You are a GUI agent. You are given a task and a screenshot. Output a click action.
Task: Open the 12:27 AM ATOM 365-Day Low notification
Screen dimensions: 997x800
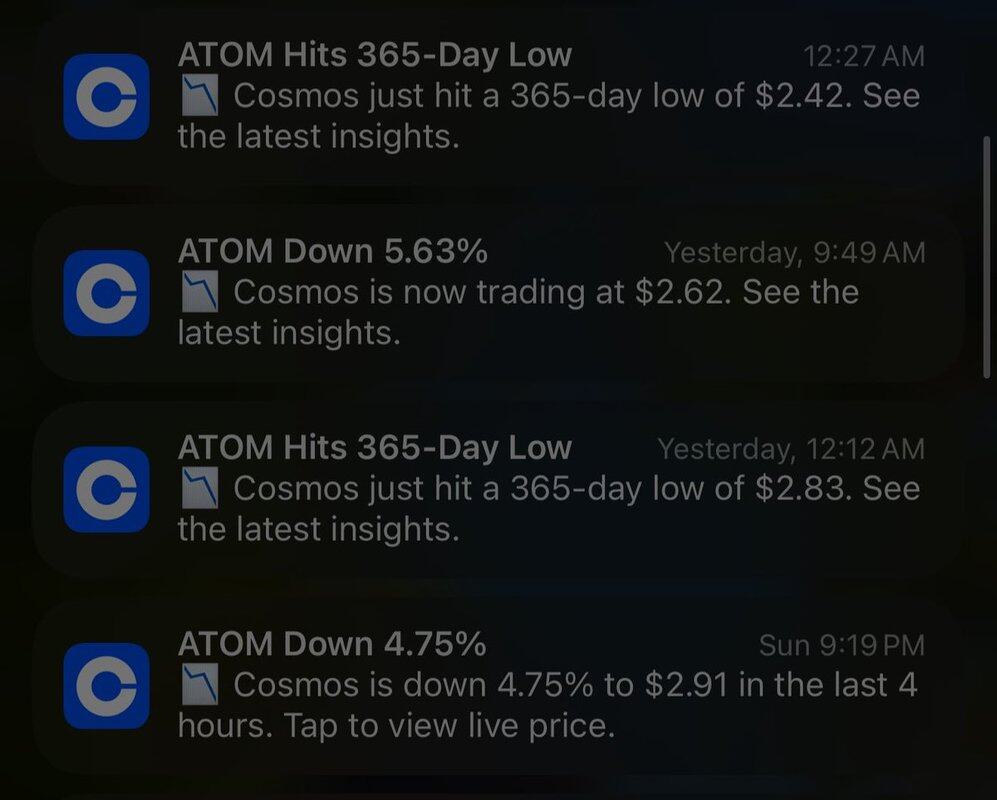click(x=500, y=97)
